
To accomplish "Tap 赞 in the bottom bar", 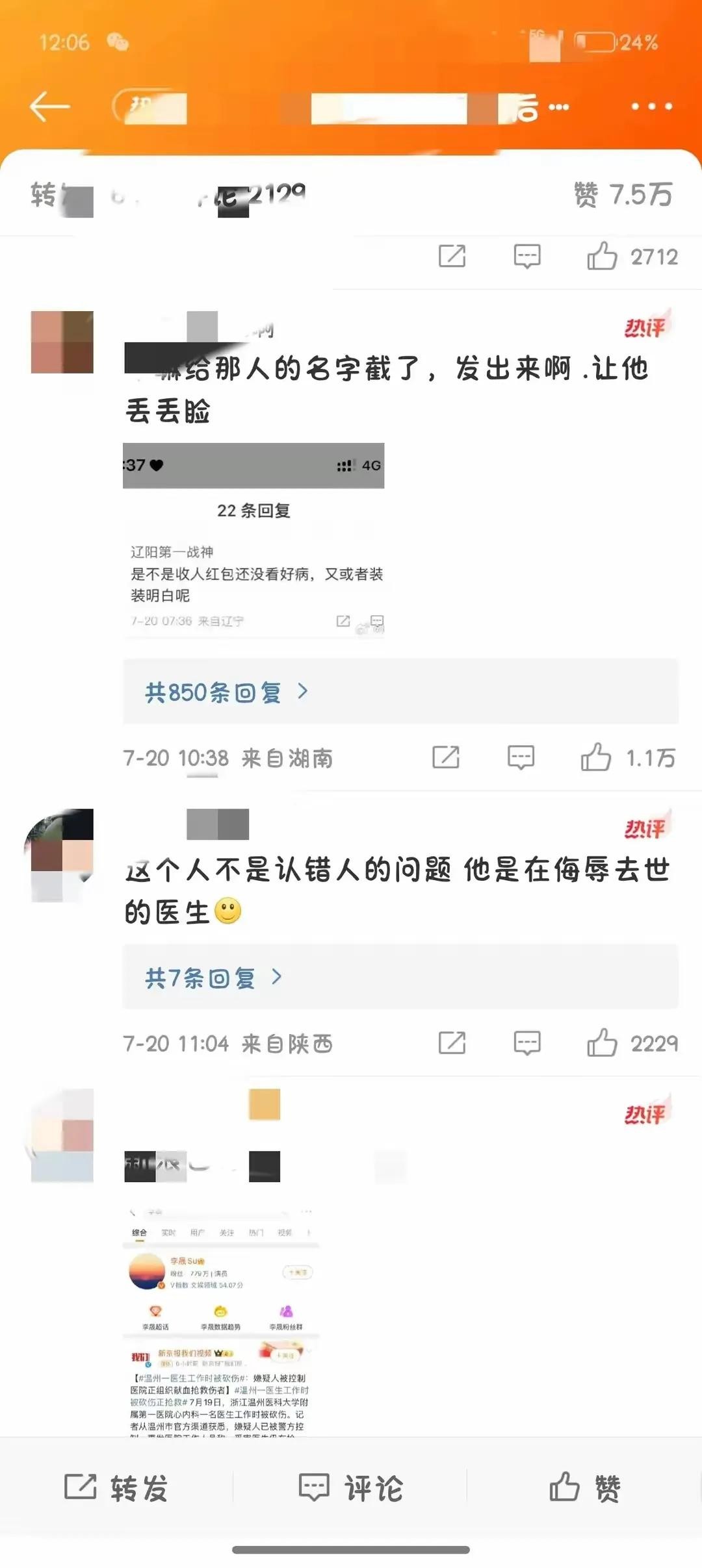I will (x=585, y=1487).
